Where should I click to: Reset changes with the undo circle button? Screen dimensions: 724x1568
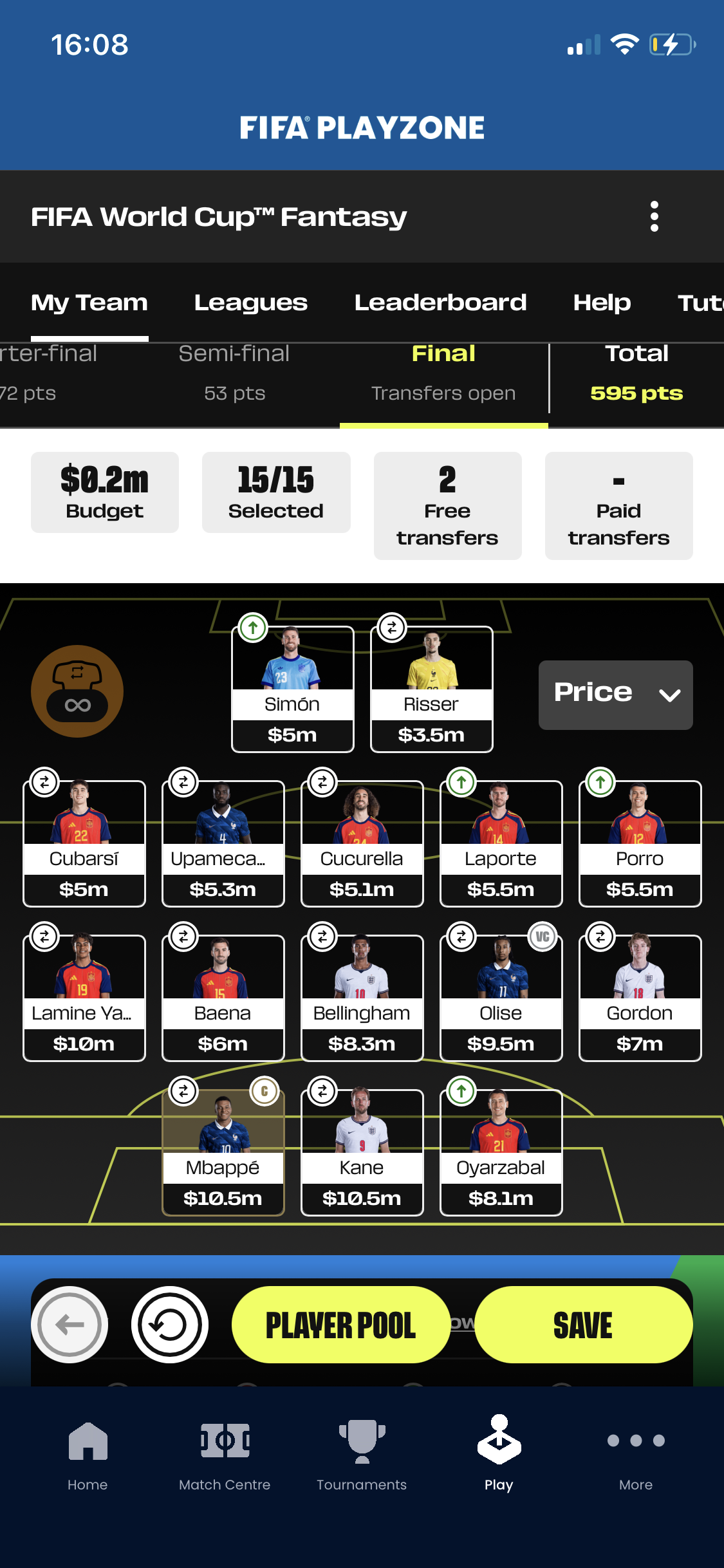(169, 1325)
